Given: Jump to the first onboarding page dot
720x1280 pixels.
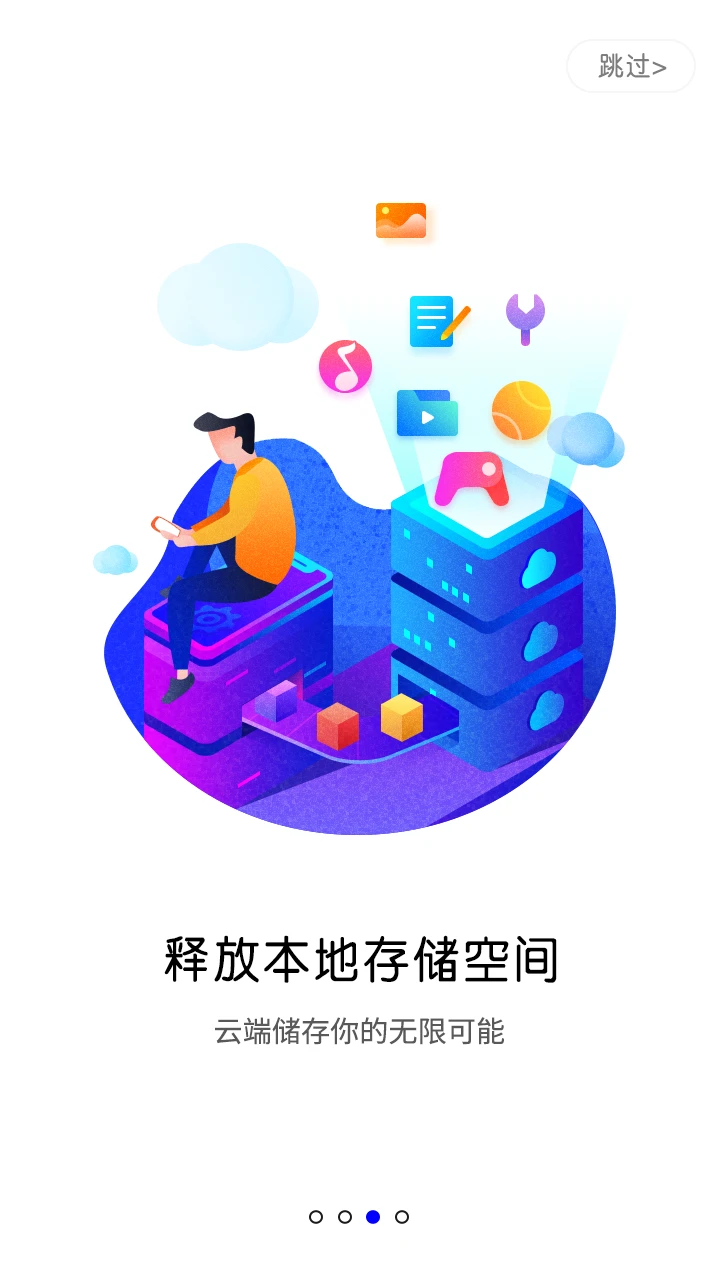Looking at the screenshot, I should click(x=316, y=1217).
